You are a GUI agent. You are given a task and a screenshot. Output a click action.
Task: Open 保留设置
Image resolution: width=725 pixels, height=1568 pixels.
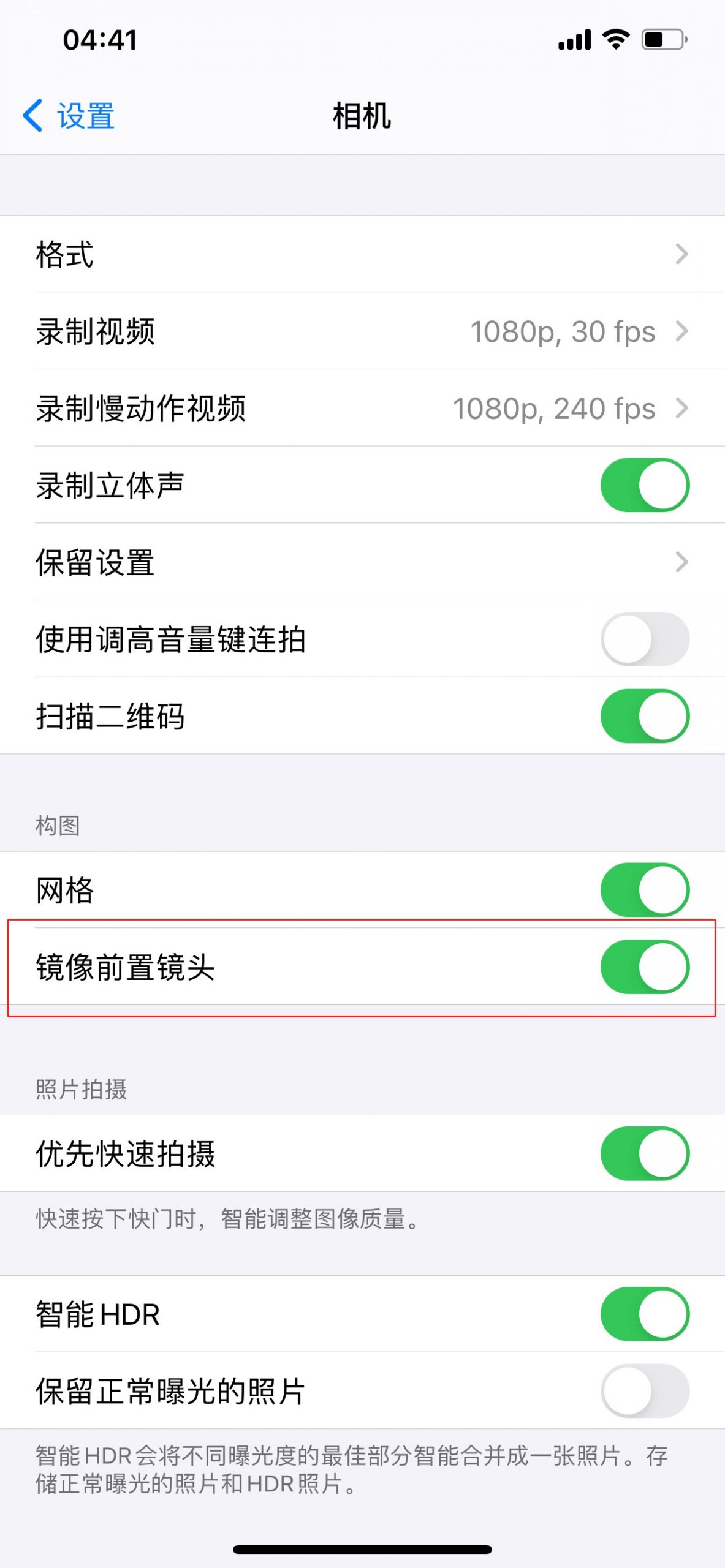tap(362, 562)
